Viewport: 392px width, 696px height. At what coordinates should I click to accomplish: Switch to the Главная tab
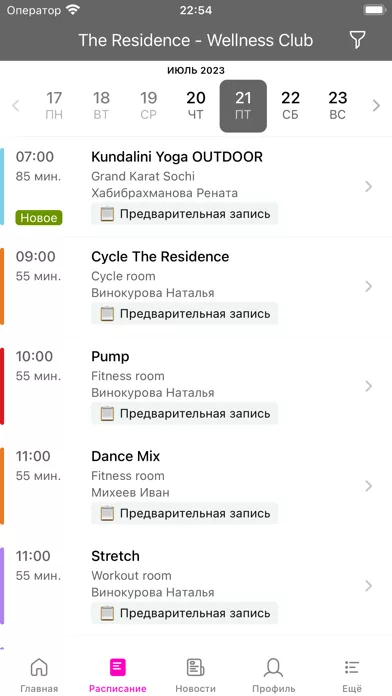point(39,675)
